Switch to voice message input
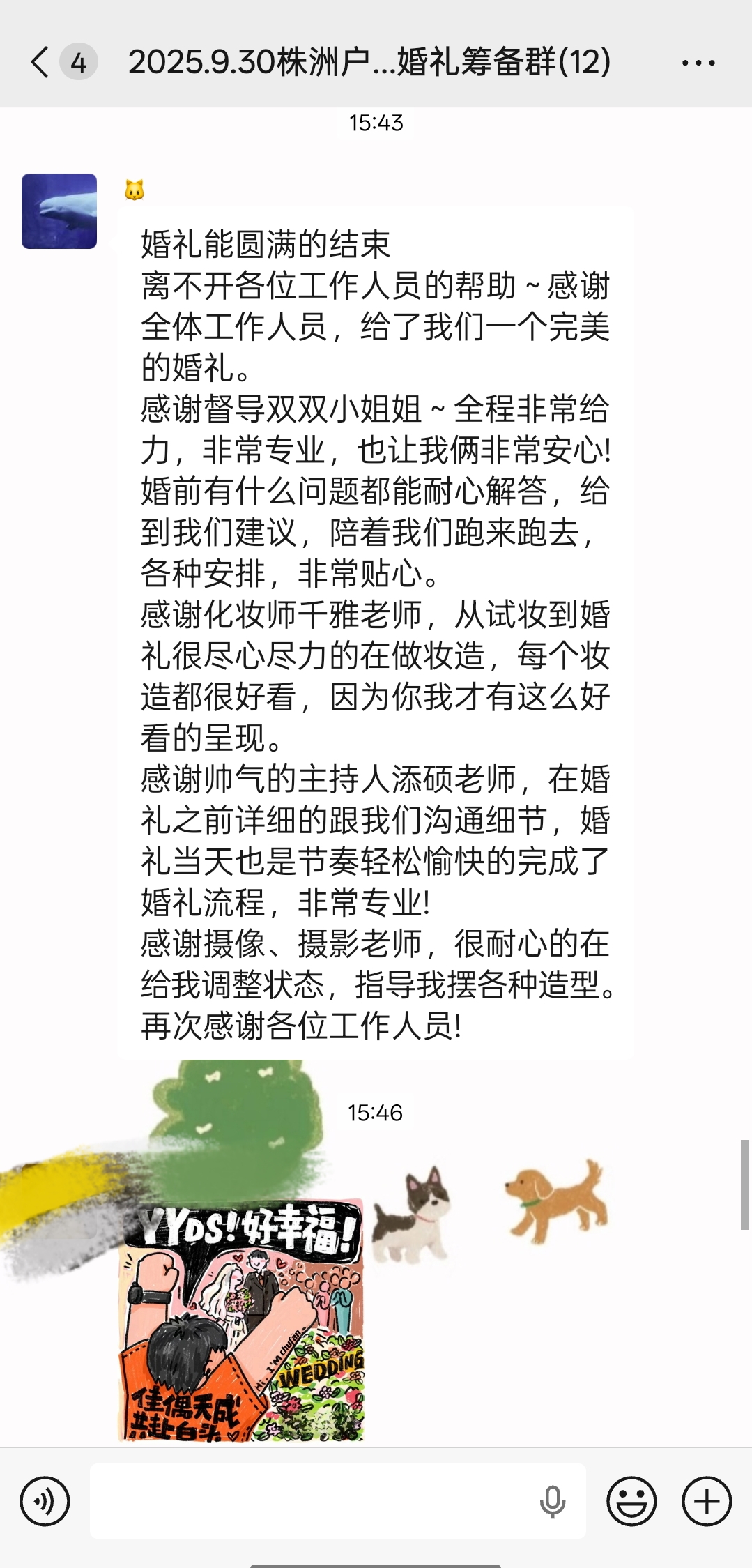 click(45, 1501)
